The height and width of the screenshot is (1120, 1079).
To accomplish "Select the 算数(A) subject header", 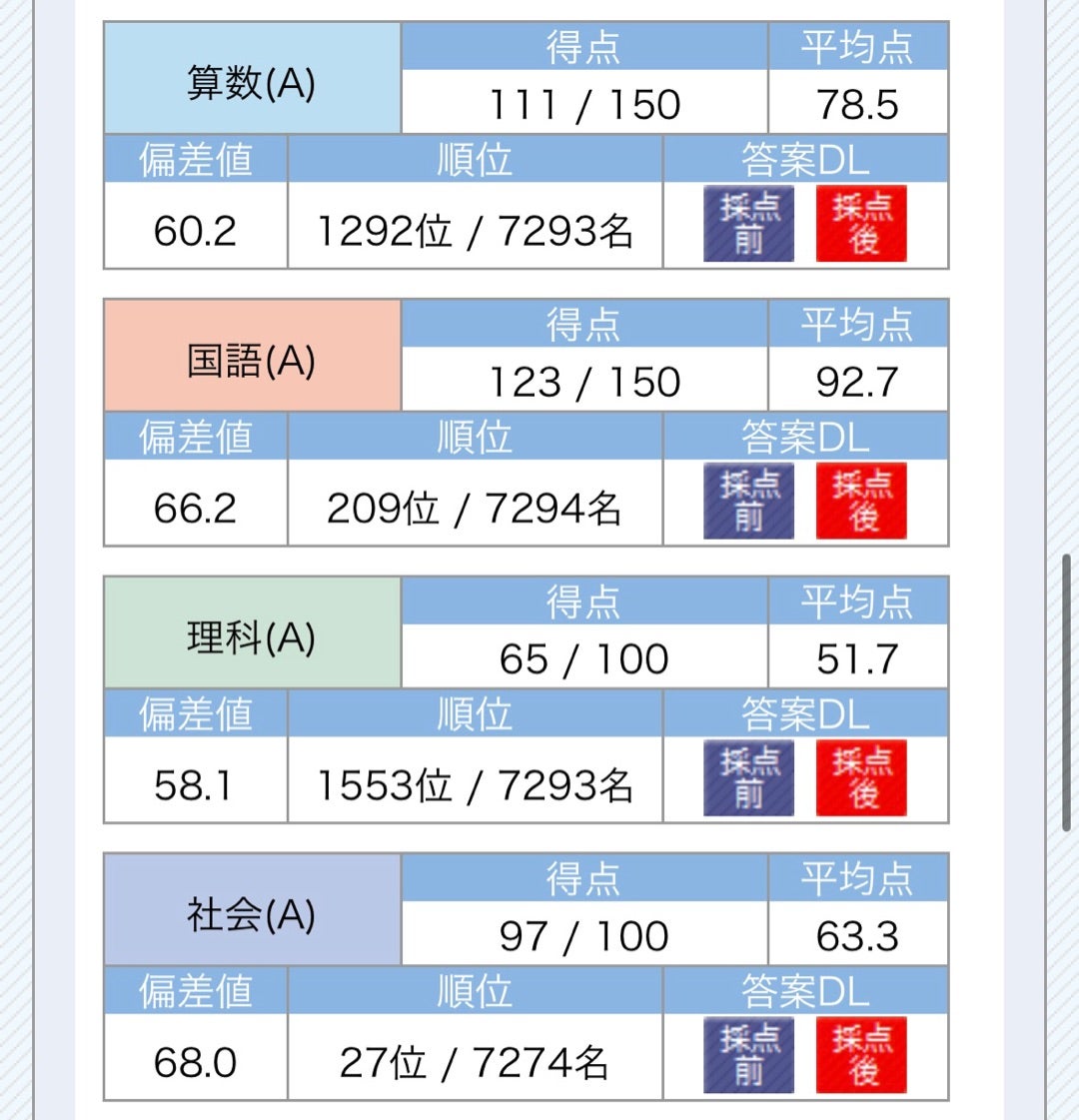I will click(250, 78).
